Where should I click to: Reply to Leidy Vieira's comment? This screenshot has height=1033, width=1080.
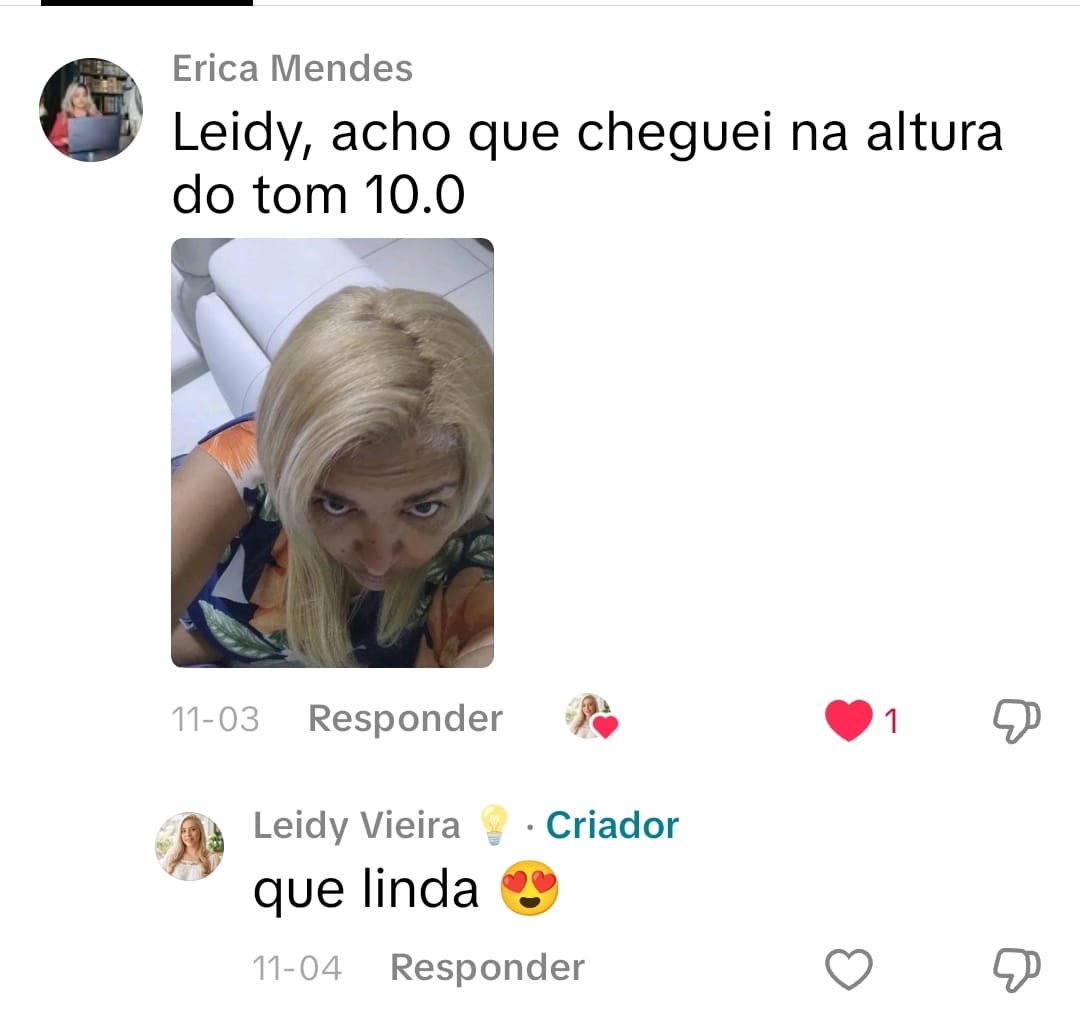click(487, 967)
